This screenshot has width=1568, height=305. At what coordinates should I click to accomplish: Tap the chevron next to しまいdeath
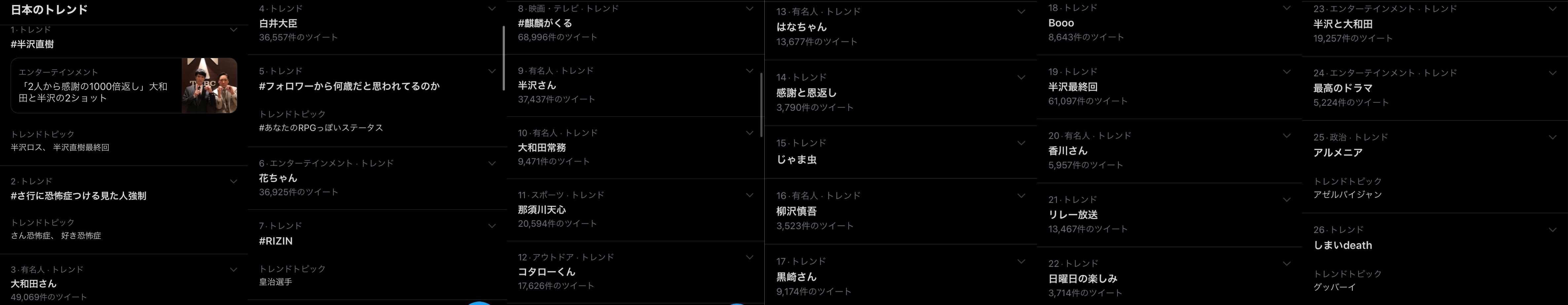click(1552, 230)
